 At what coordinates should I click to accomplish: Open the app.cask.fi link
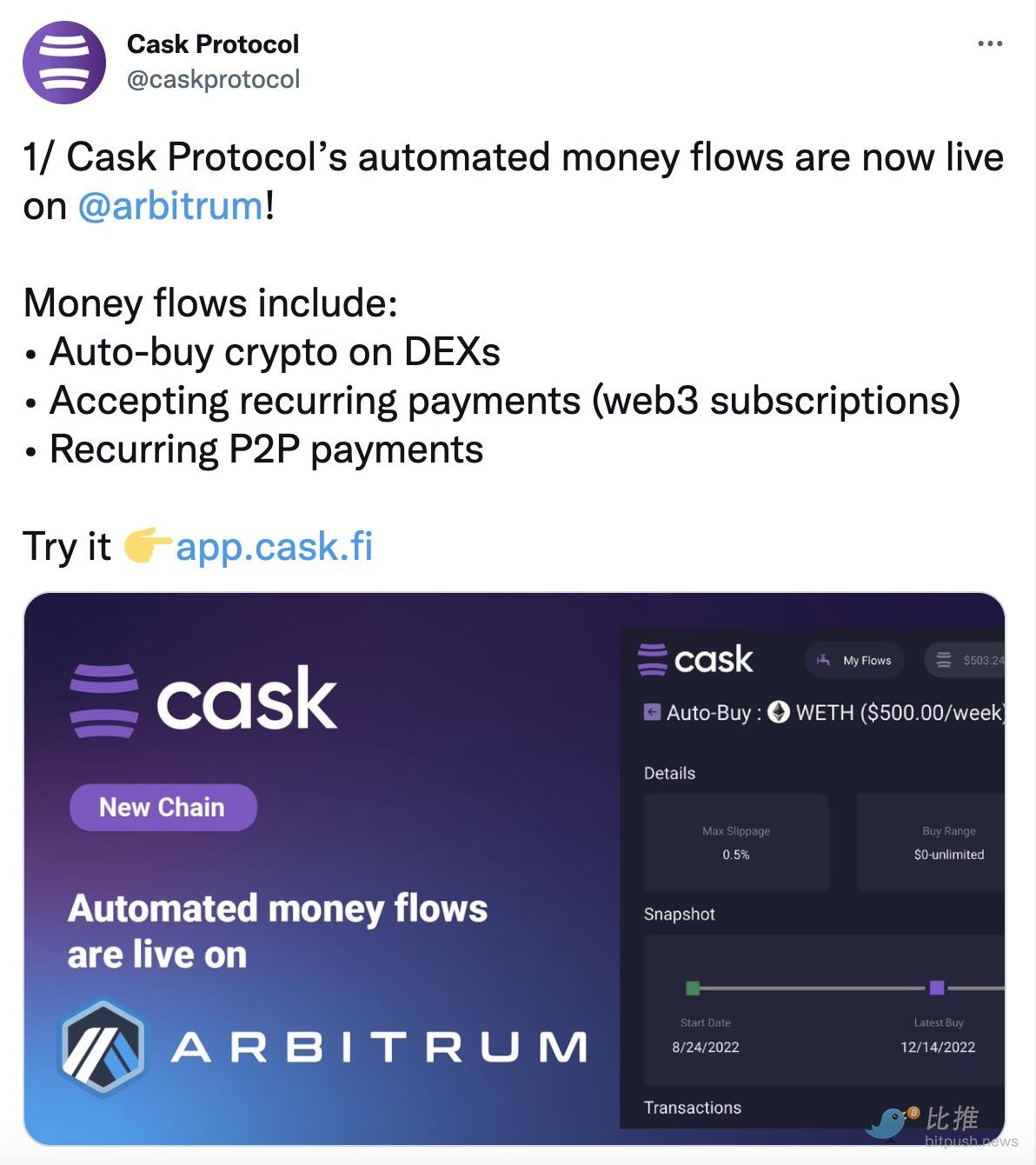(274, 547)
